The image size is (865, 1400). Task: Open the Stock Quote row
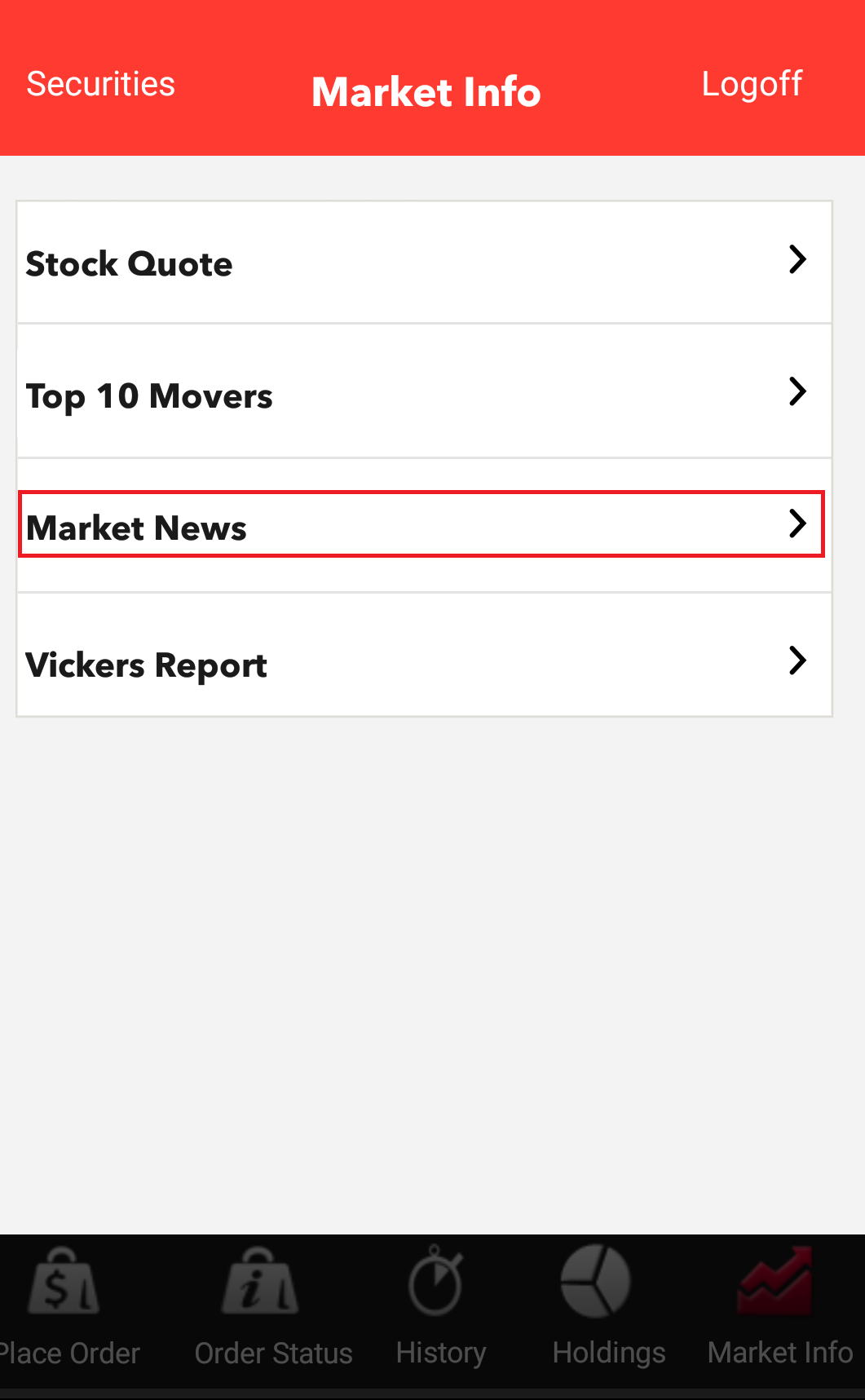424,263
